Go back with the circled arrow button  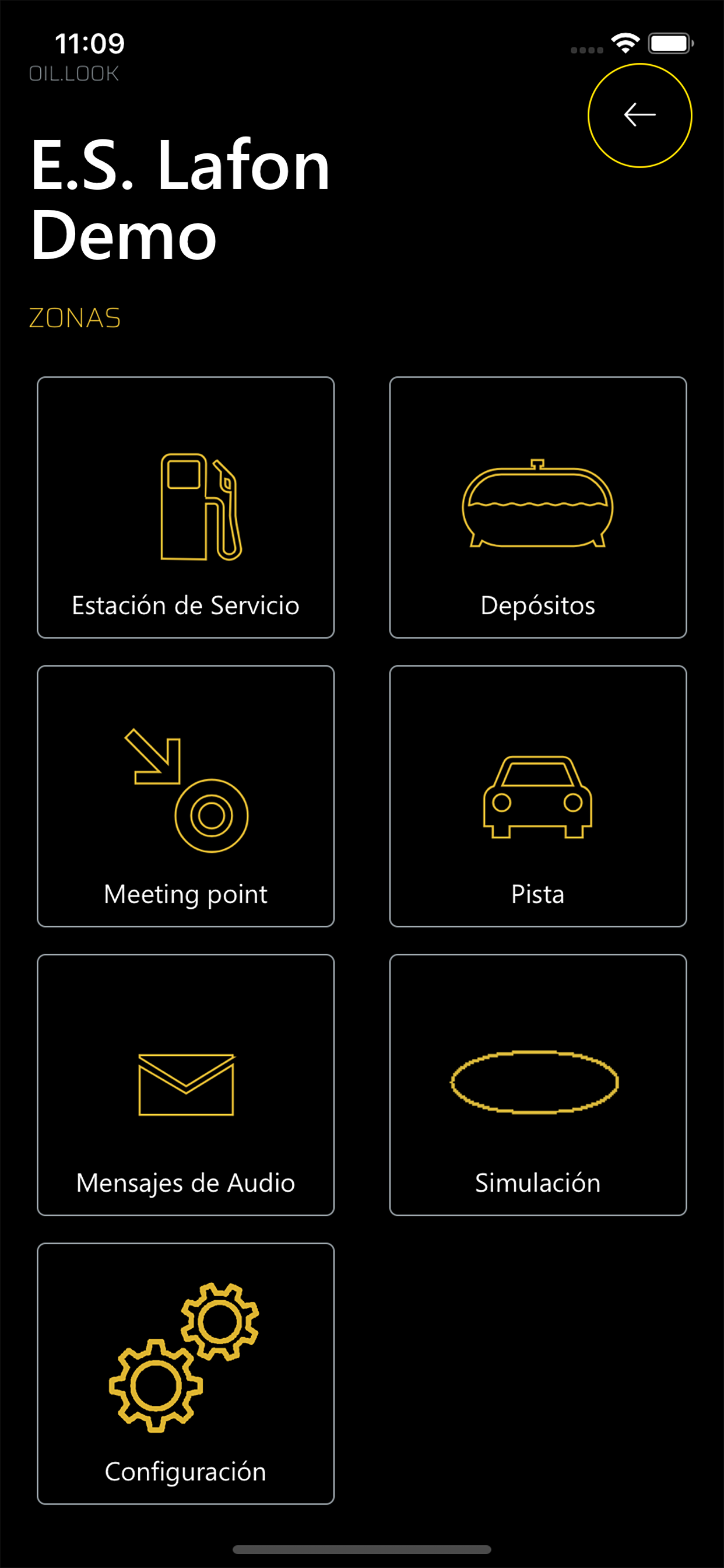(x=639, y=115)
